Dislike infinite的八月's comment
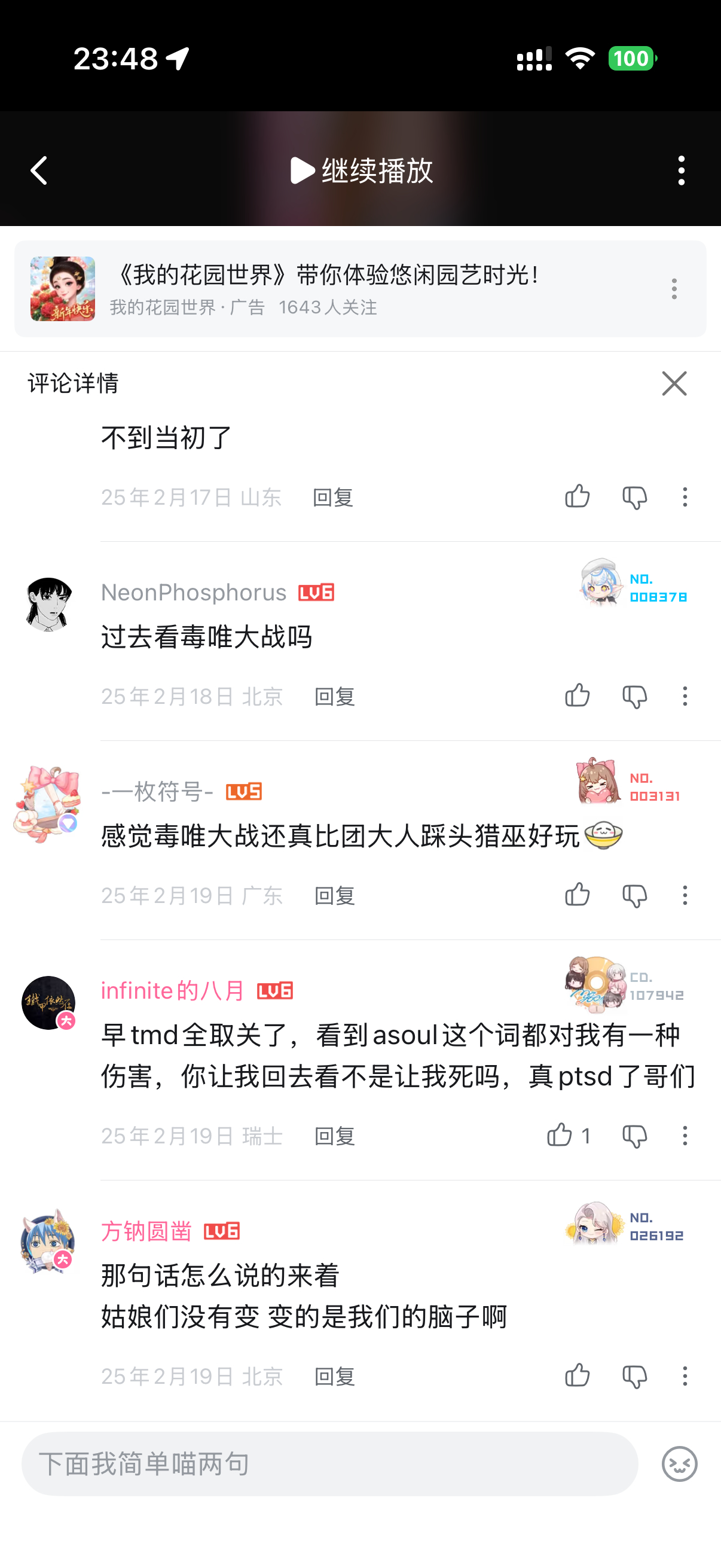 point(634,1135)
